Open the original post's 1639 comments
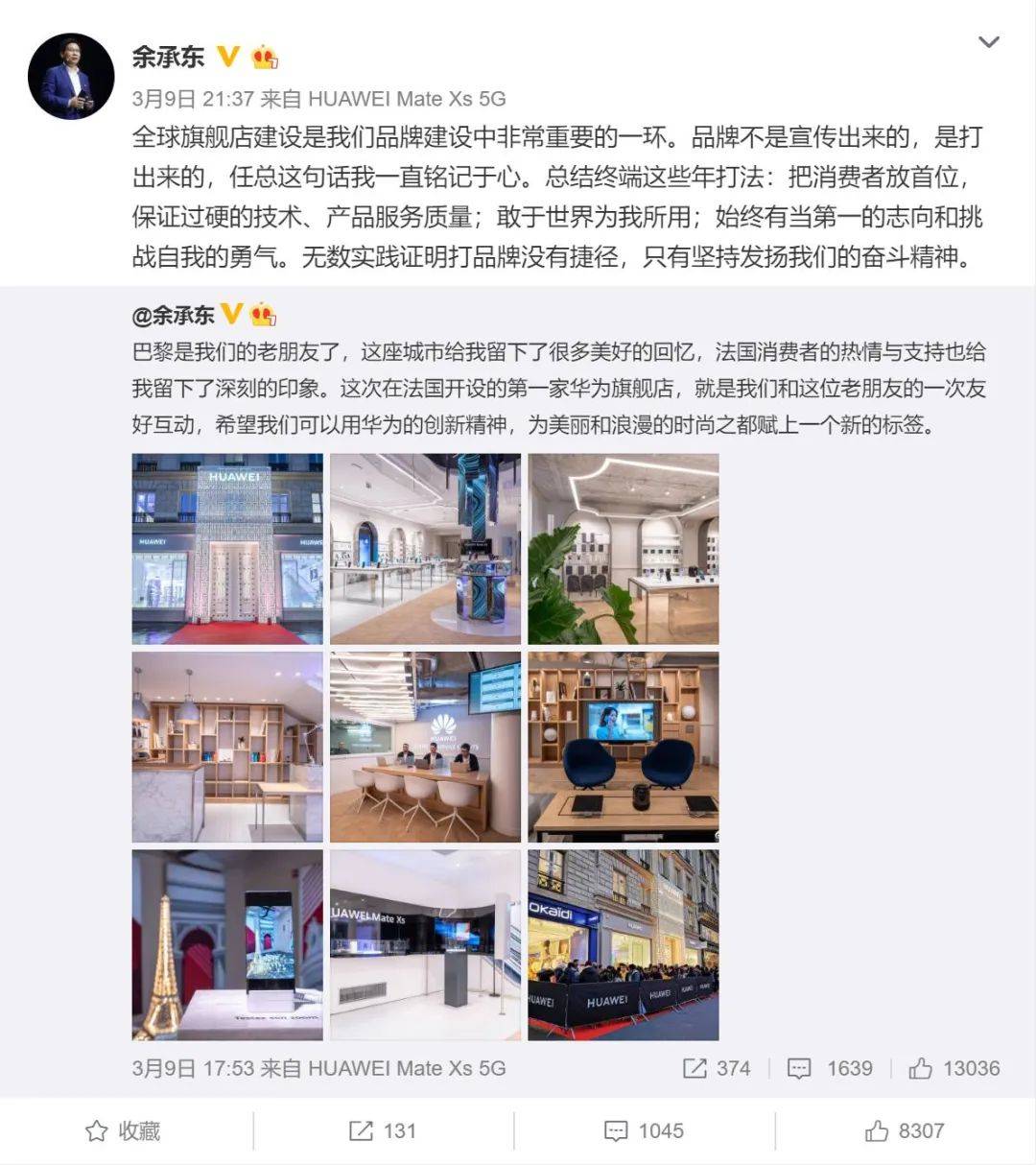The height and width of the screenshot is (1165, 1036). tap(830, 1068)
